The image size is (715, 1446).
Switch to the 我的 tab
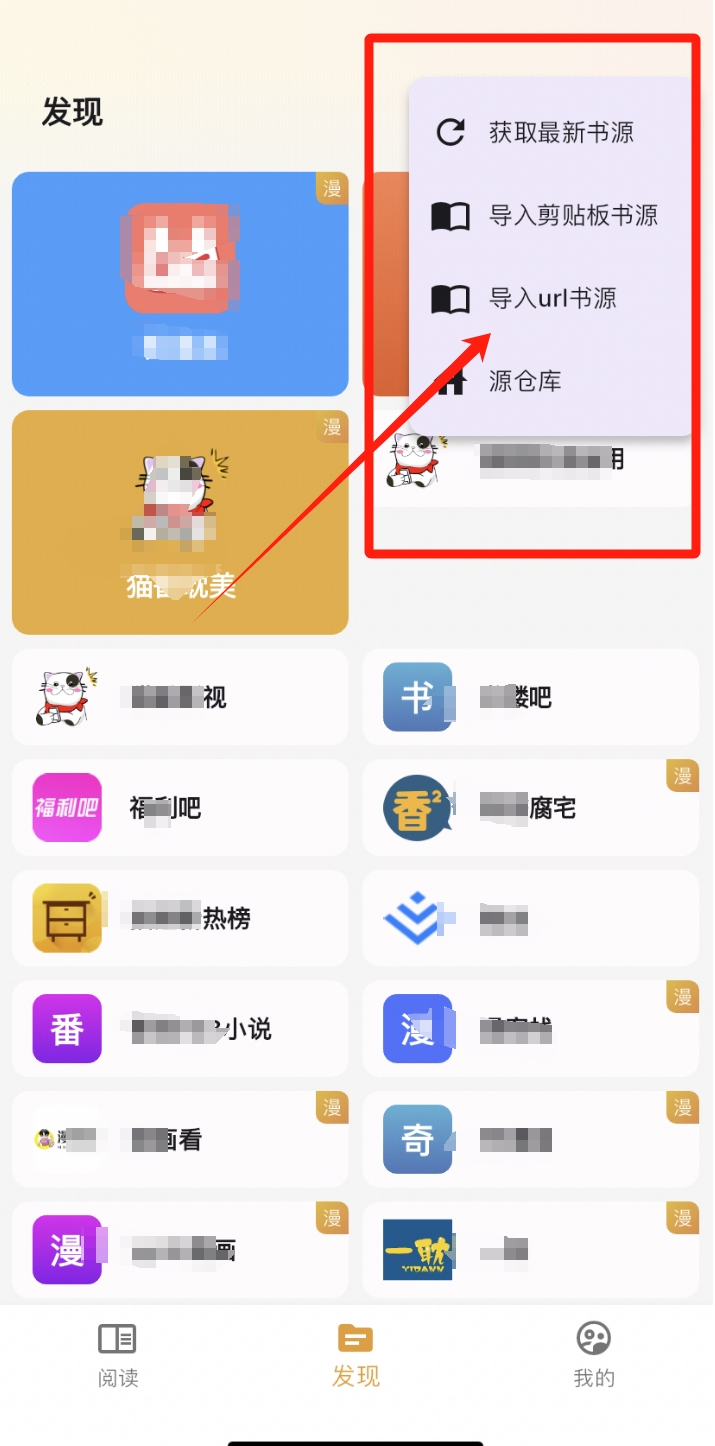tap(593, 1355)
